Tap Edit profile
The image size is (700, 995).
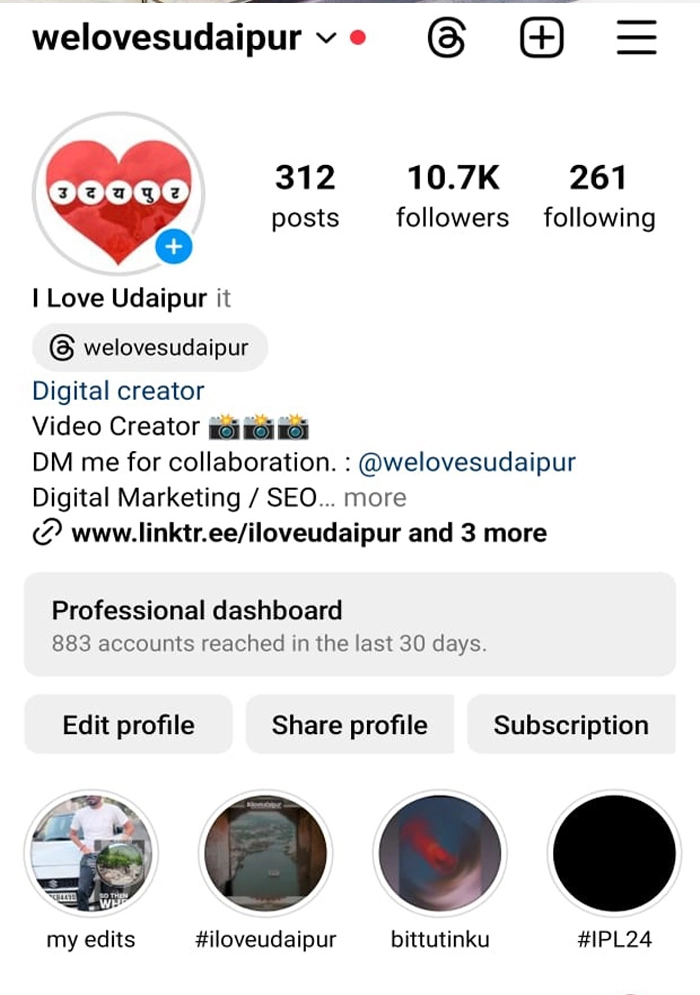(128, 725)
